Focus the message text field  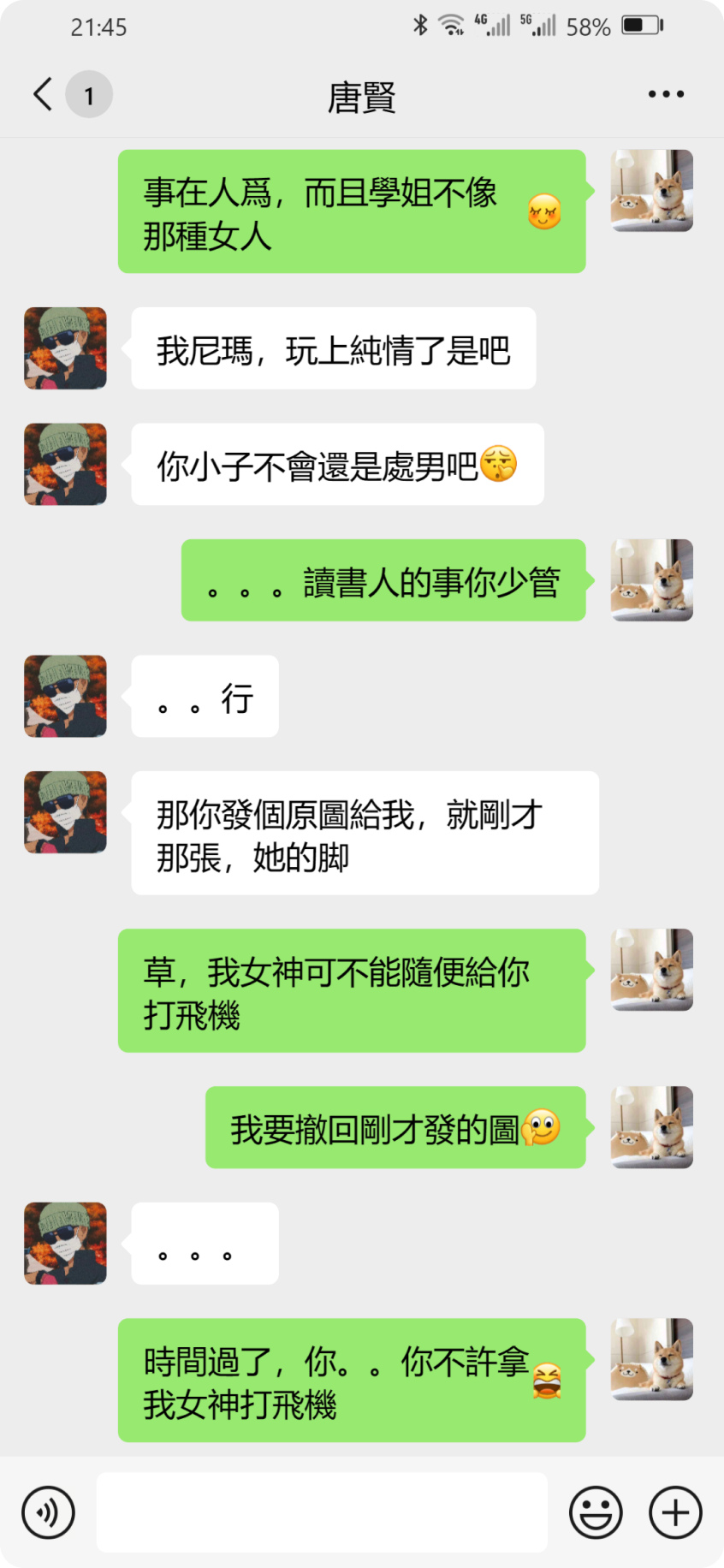[322, 1512]
